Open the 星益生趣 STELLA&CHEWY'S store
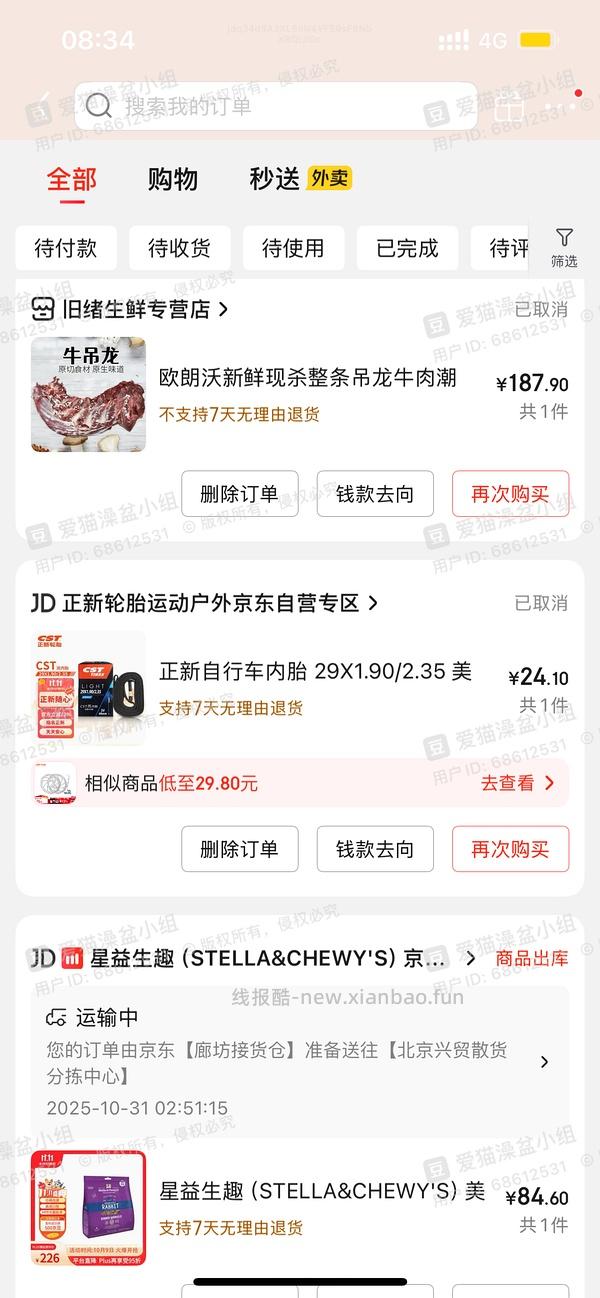Viewport: 600px width, 1298px height. point(270,958)
